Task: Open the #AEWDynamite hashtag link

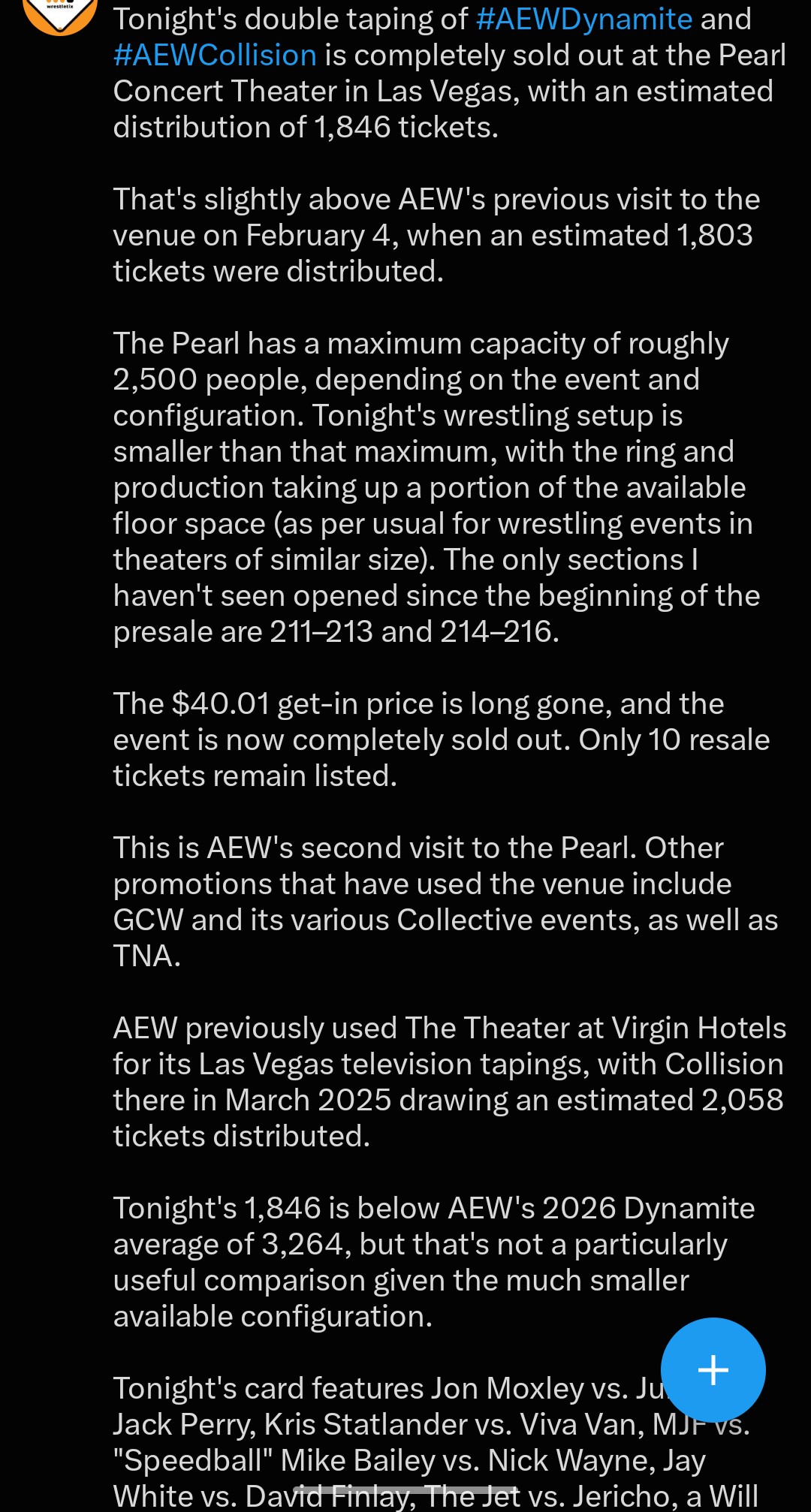Action: (584, 20)
